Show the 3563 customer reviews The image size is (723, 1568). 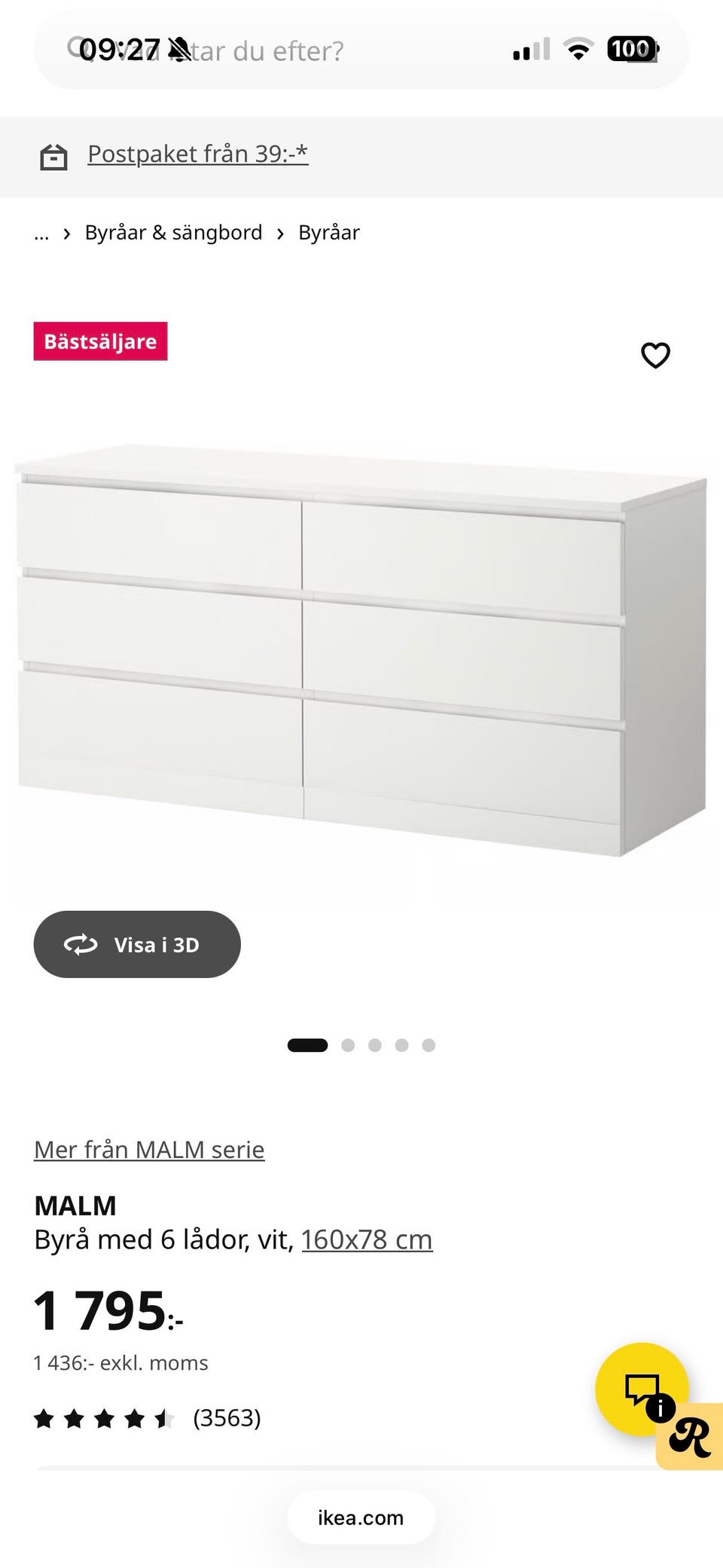(226, 1418)
